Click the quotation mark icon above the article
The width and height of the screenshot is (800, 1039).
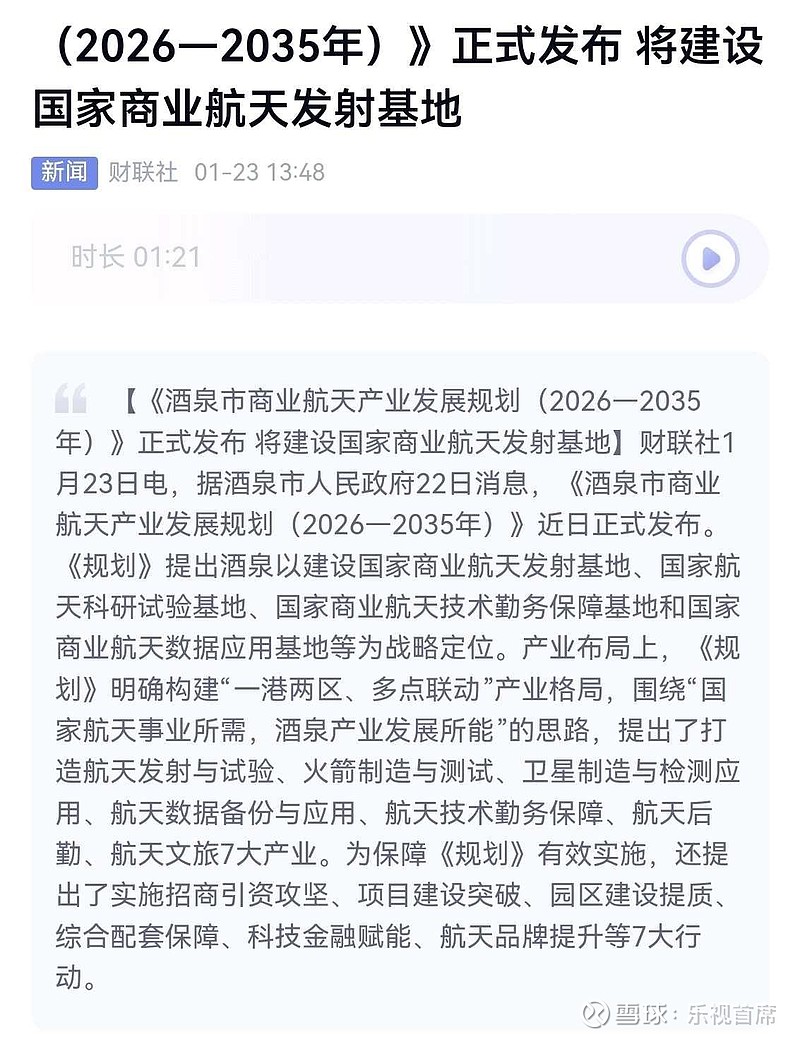point(72,399)
